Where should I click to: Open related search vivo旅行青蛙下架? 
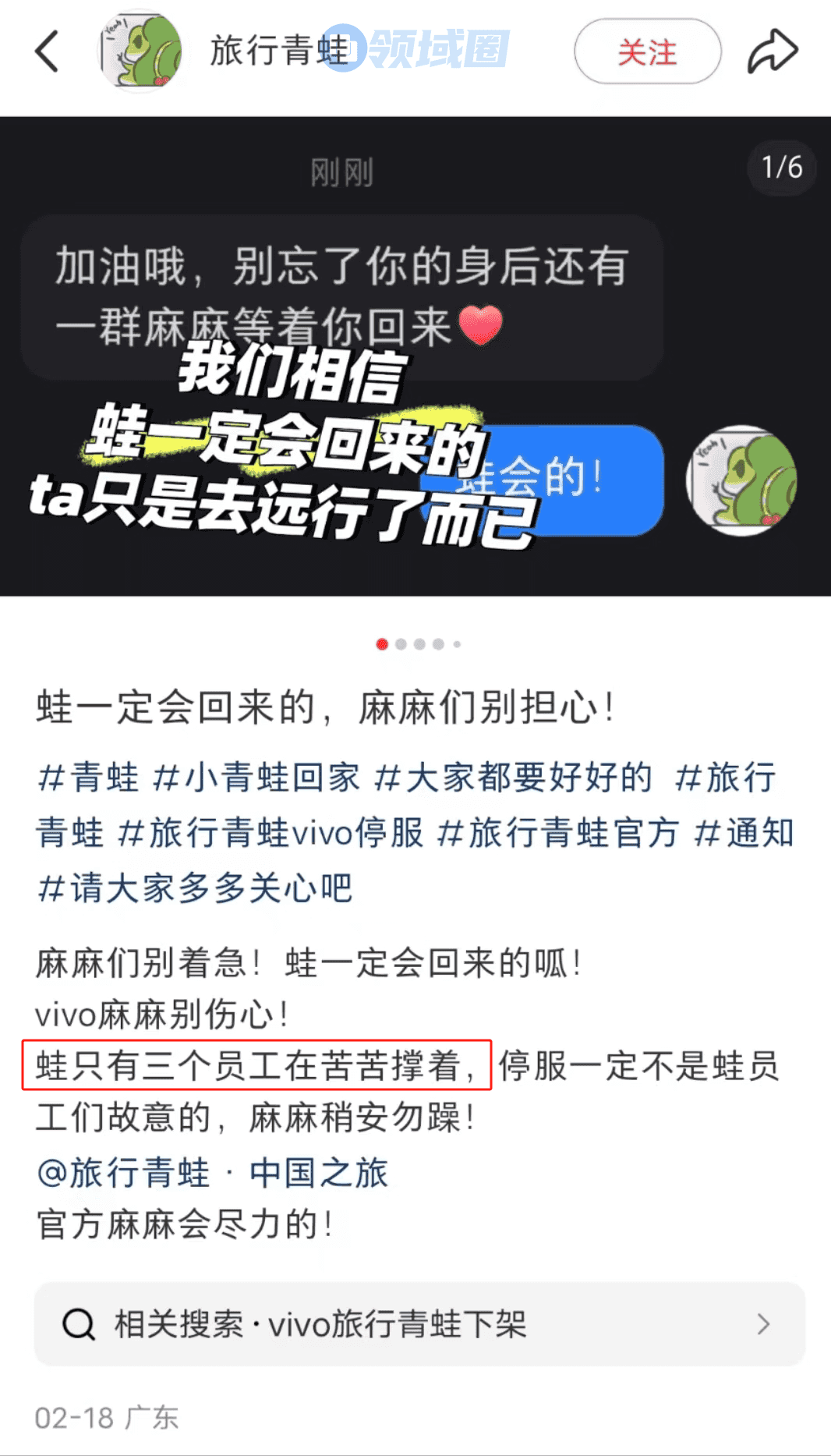419,1323
